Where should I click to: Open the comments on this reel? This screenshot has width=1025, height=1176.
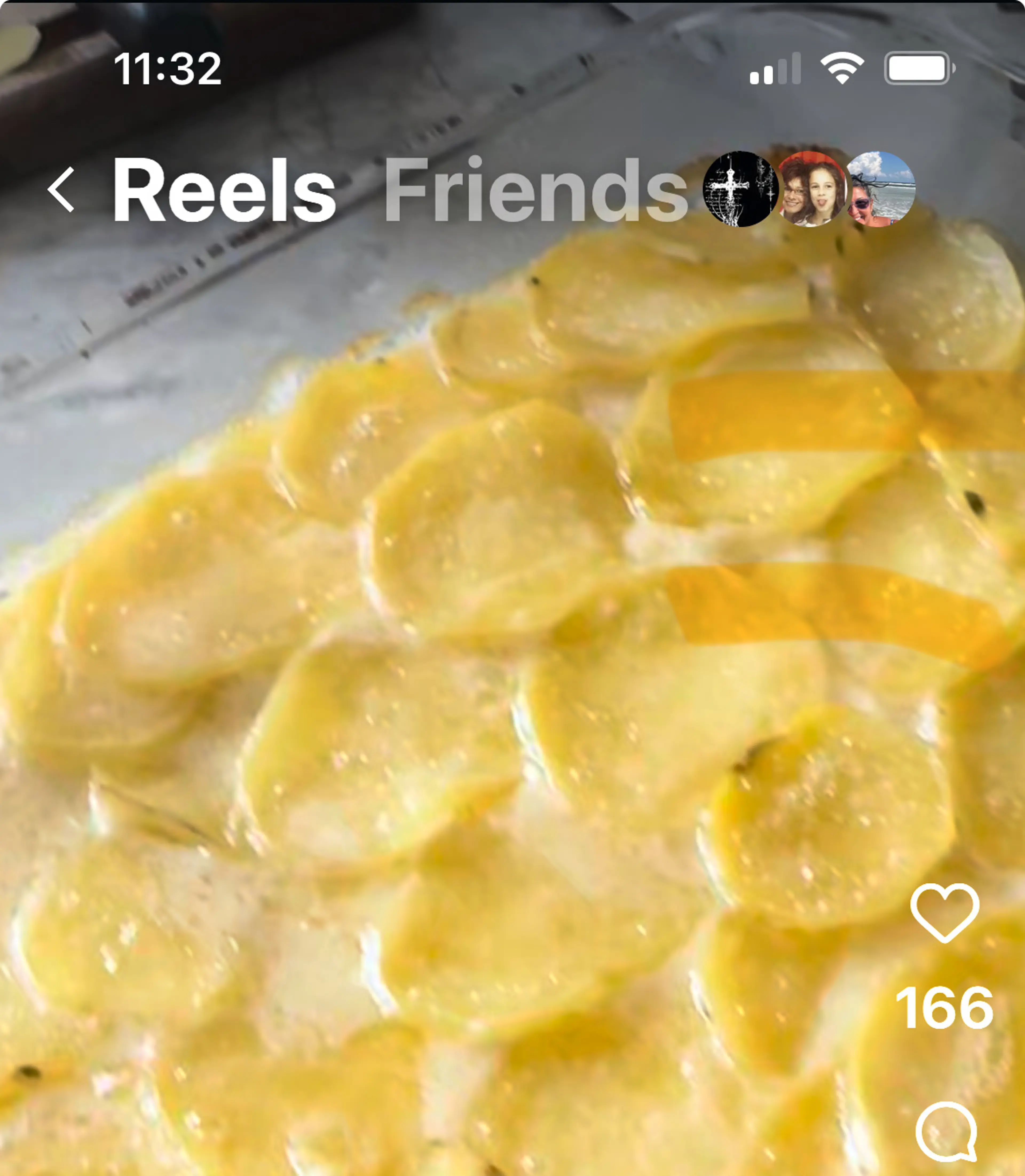point(945,1132)
